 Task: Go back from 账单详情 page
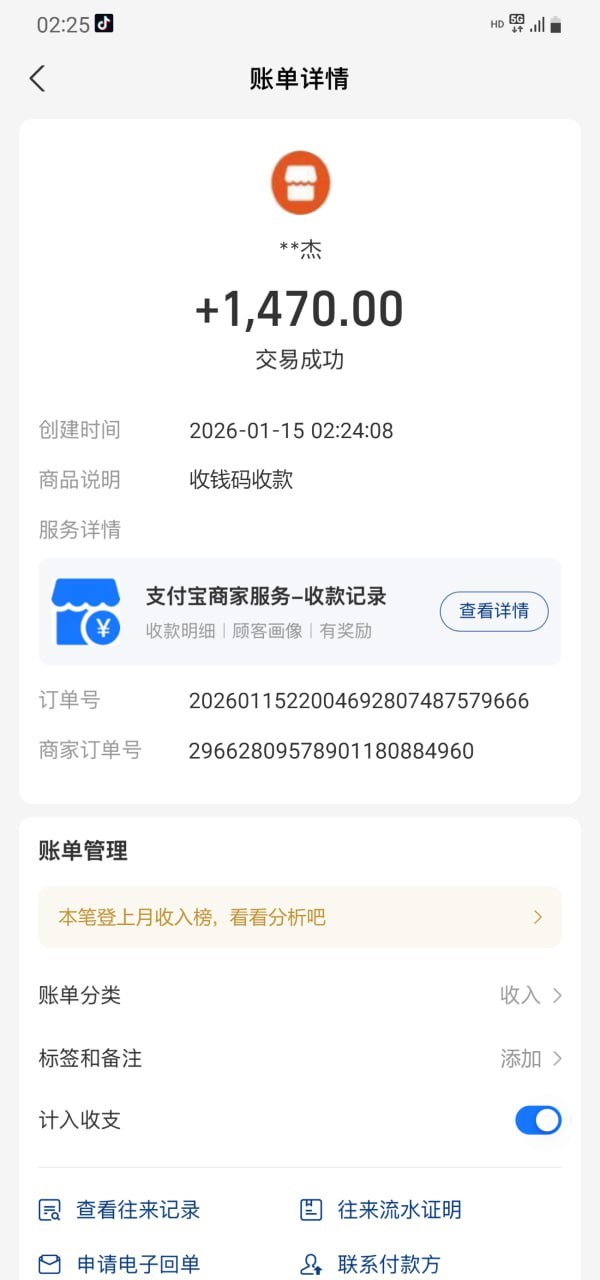click(x=38, y=79)
